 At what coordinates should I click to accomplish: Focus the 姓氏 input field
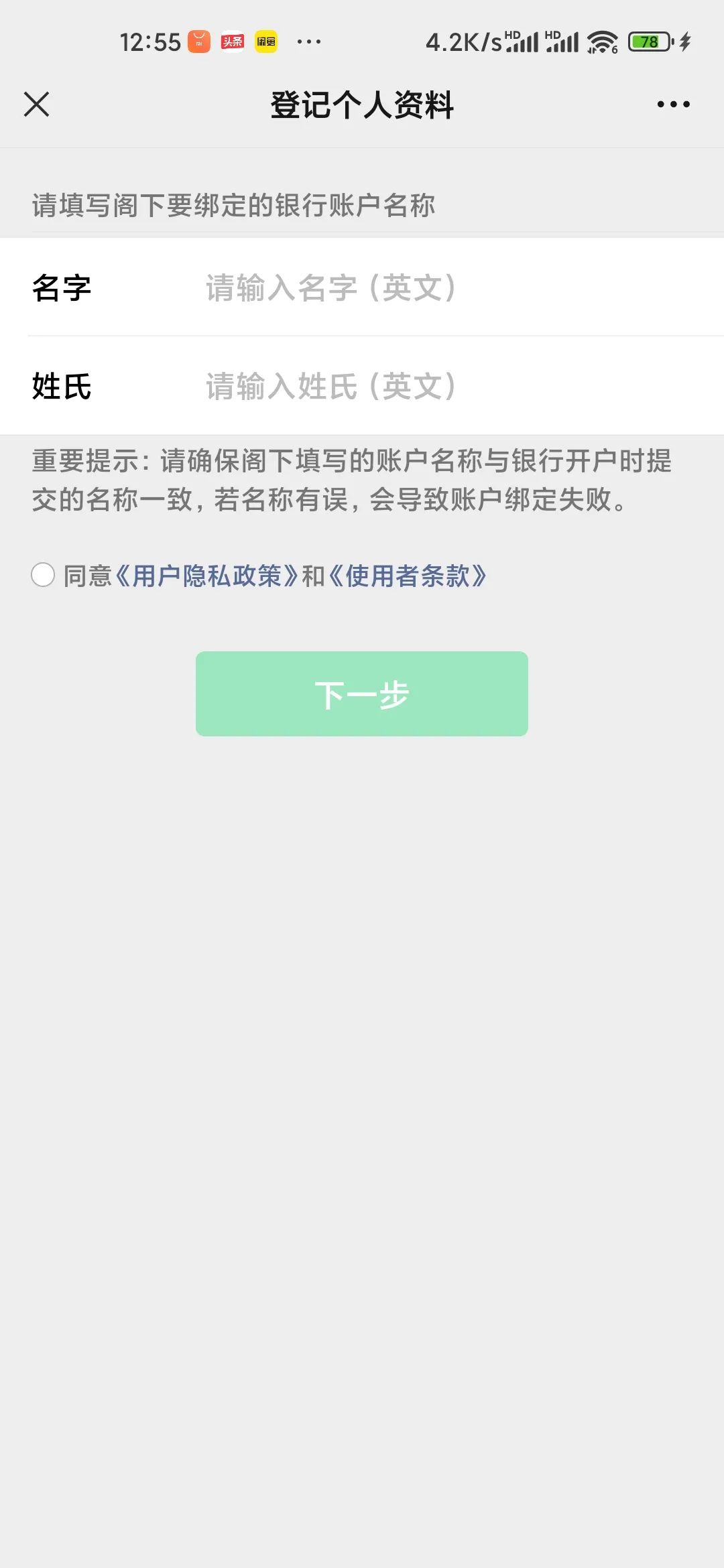[442, 386]
